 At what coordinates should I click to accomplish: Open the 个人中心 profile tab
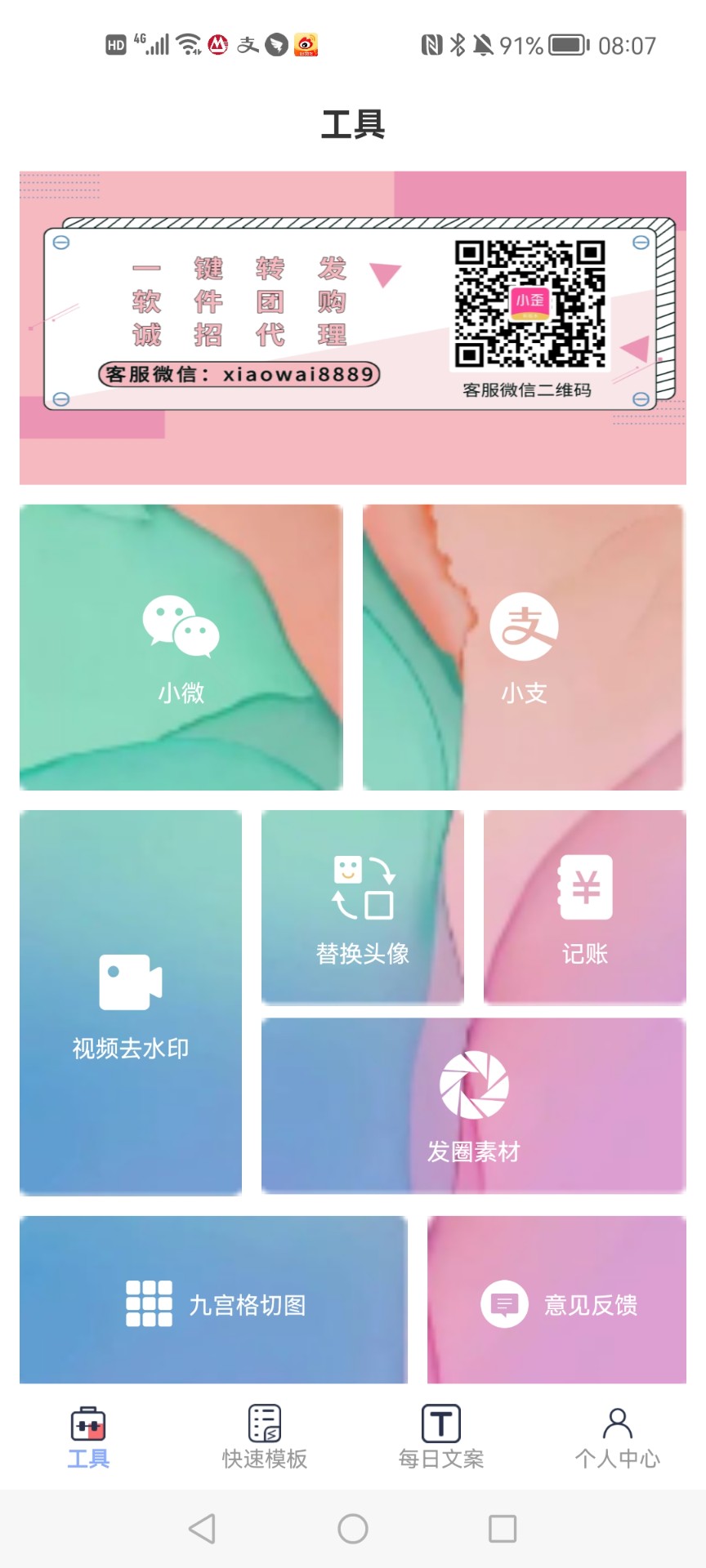618,1438
